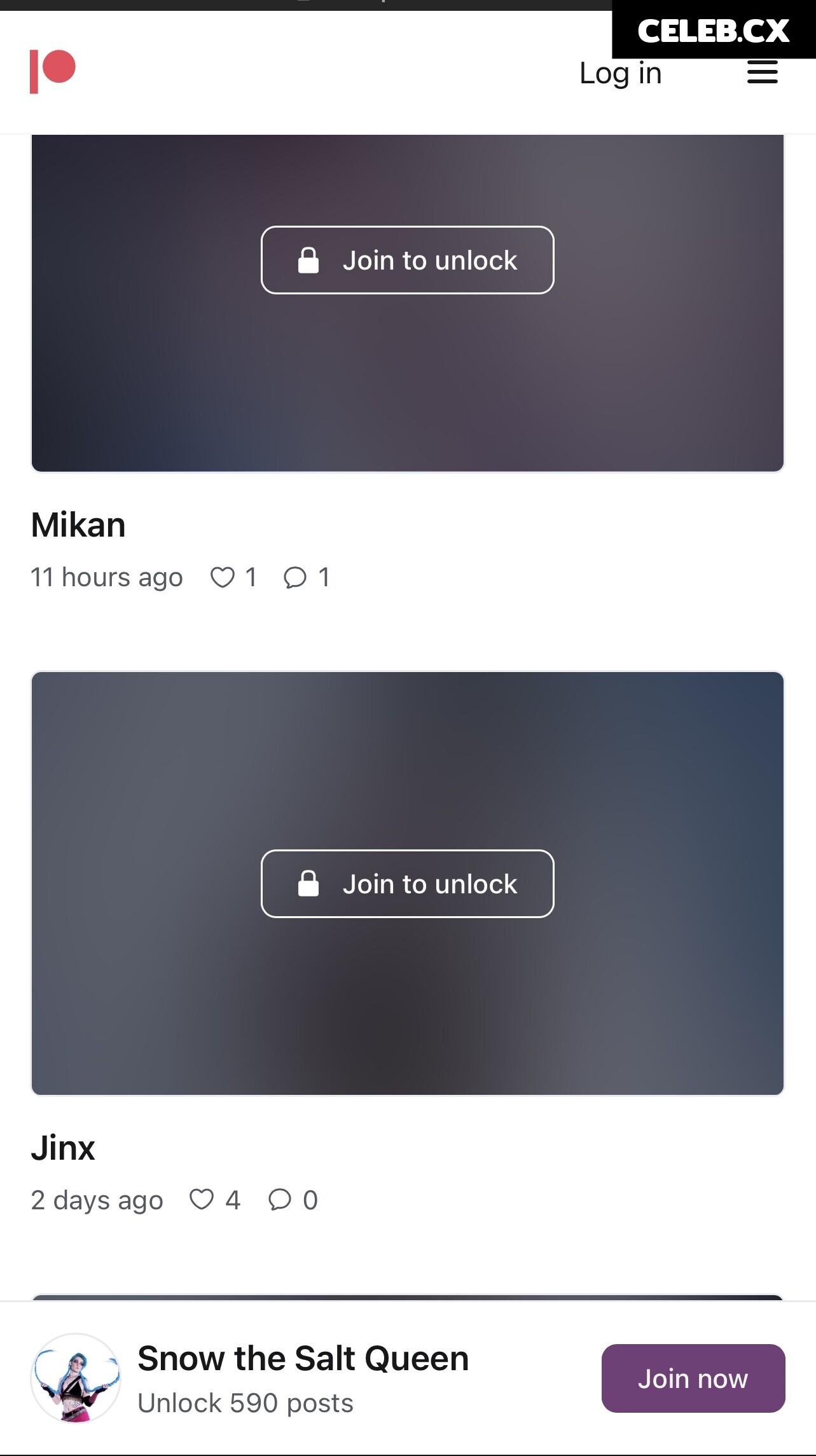Open the Jinx post title

pyautogui.click(x=63, y=1148)
